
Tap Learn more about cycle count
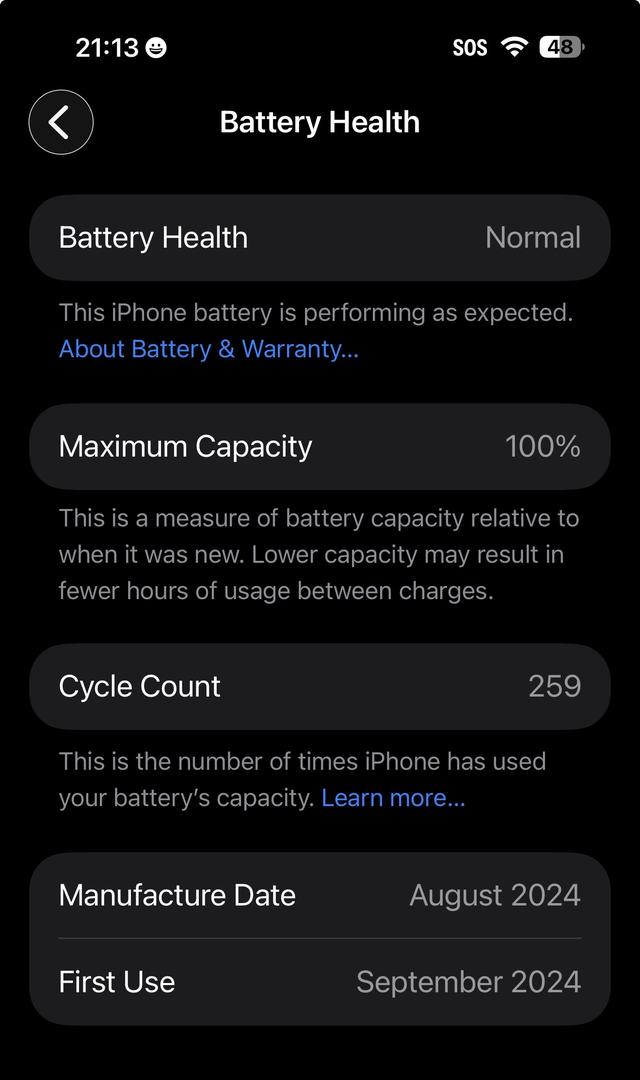point(393,798)
